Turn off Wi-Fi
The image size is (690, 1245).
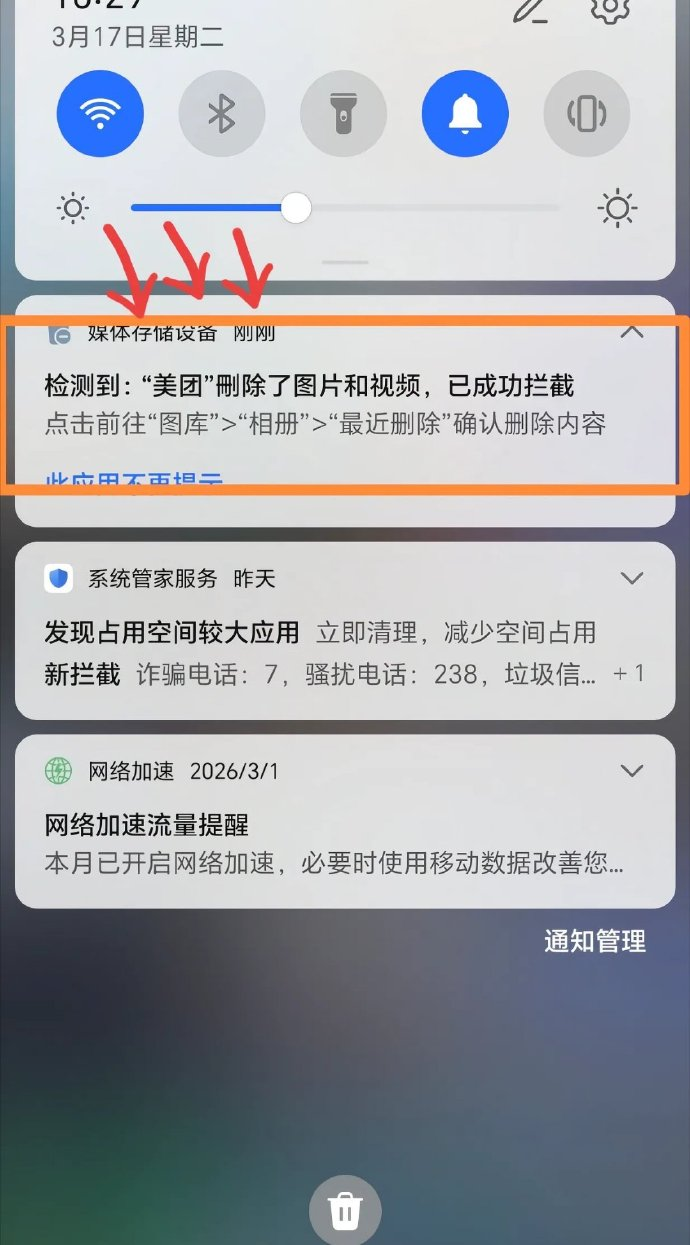pyautogui.click(x=100, y=113)
